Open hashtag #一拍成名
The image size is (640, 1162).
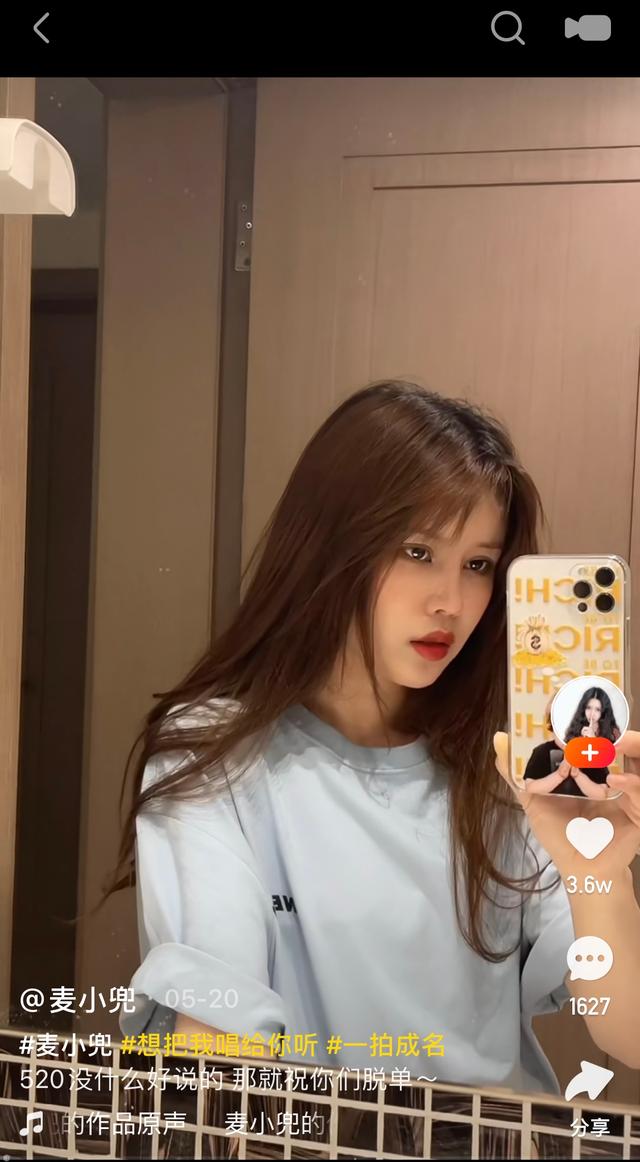386,1046
